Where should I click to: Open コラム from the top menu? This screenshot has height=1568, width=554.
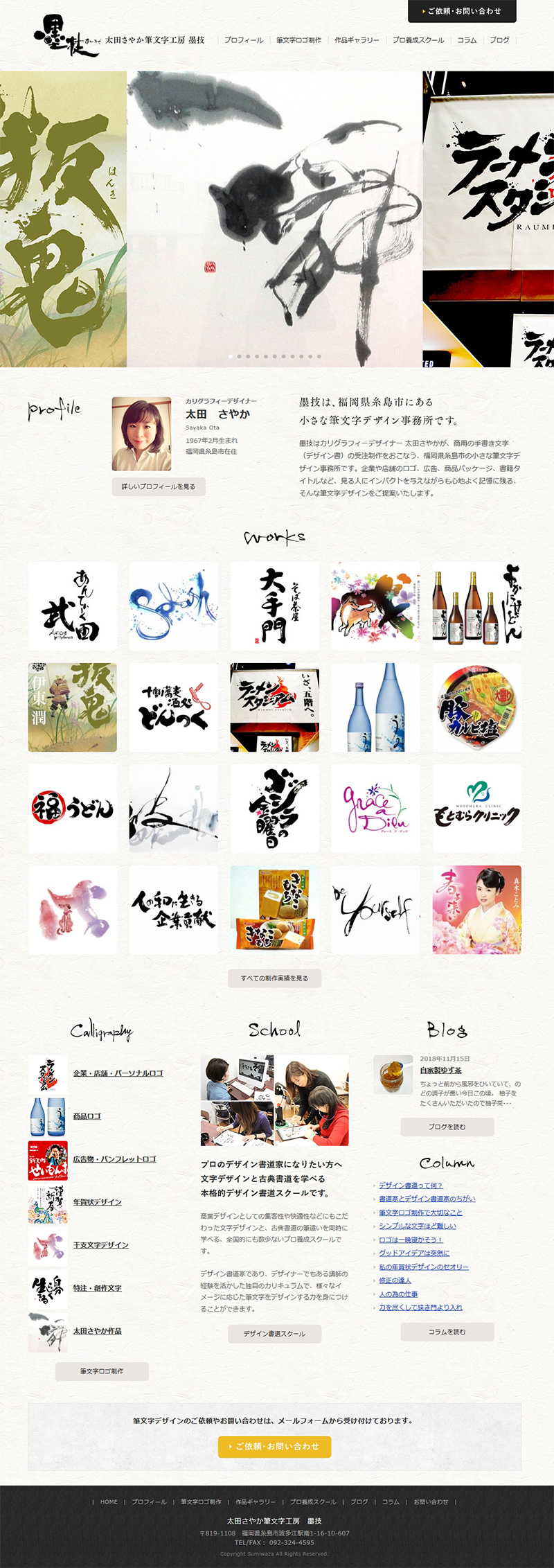(467, 40)
